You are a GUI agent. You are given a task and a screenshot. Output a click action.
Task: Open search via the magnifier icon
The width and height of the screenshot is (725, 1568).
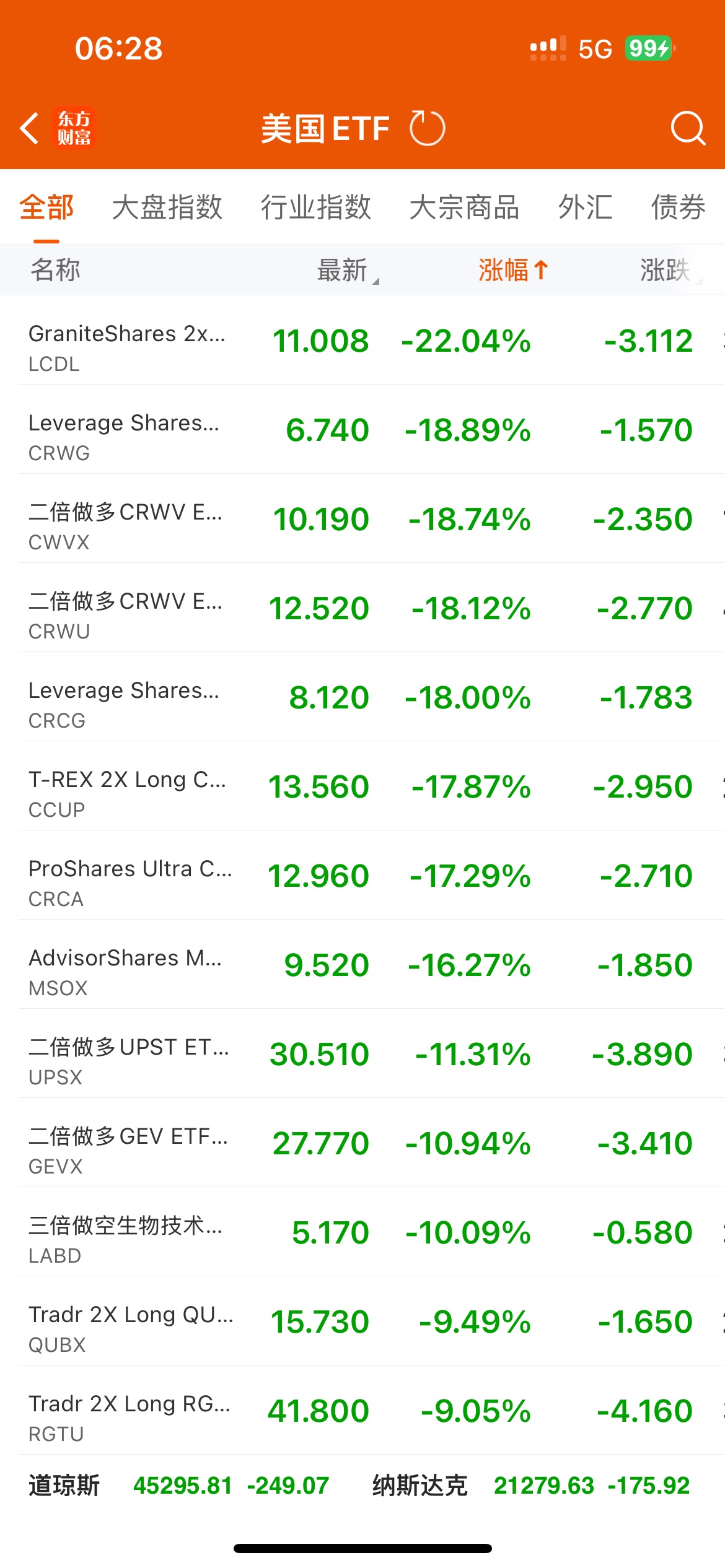688,128
